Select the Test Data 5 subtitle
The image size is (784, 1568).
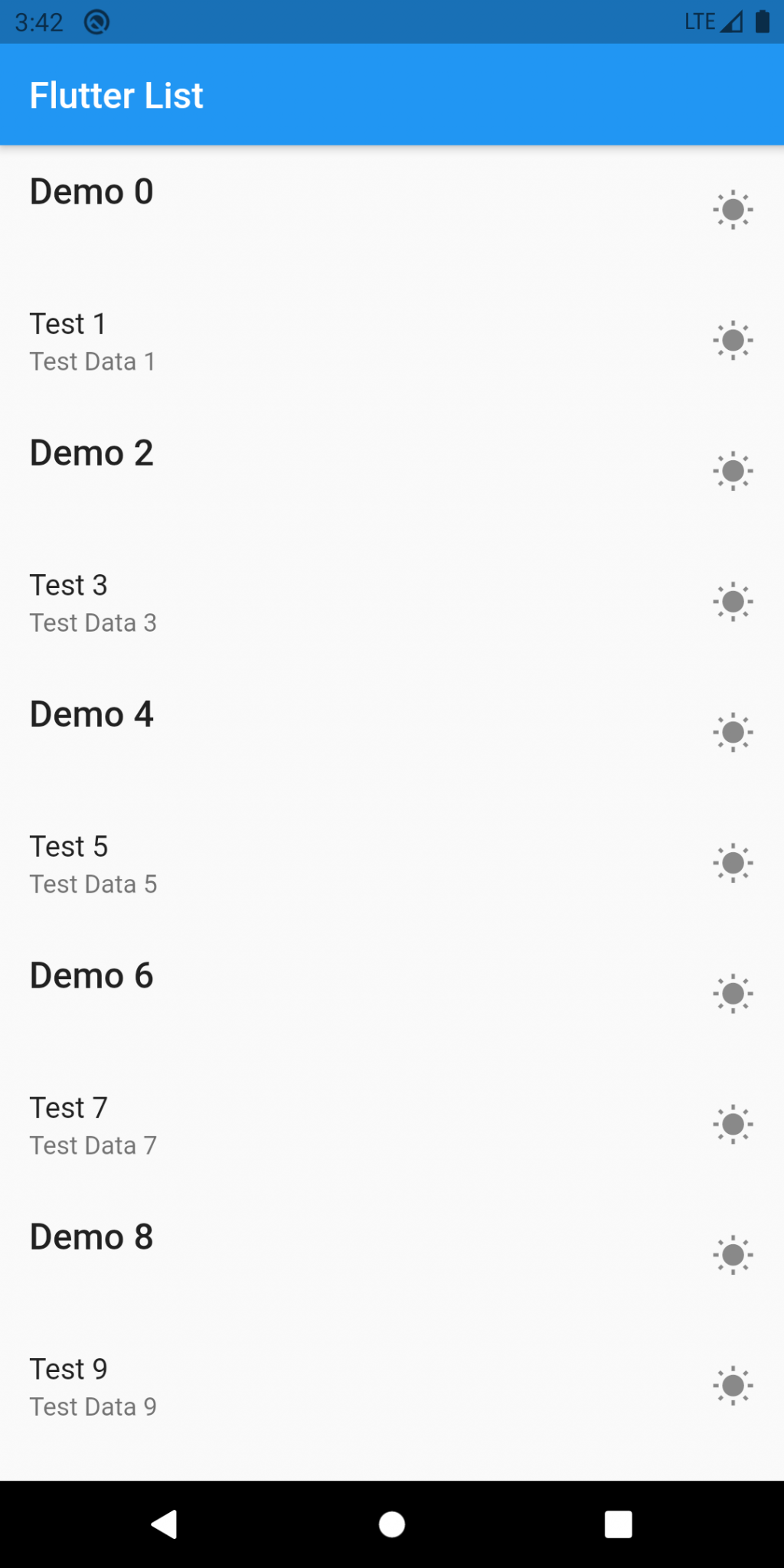(93, 884)
